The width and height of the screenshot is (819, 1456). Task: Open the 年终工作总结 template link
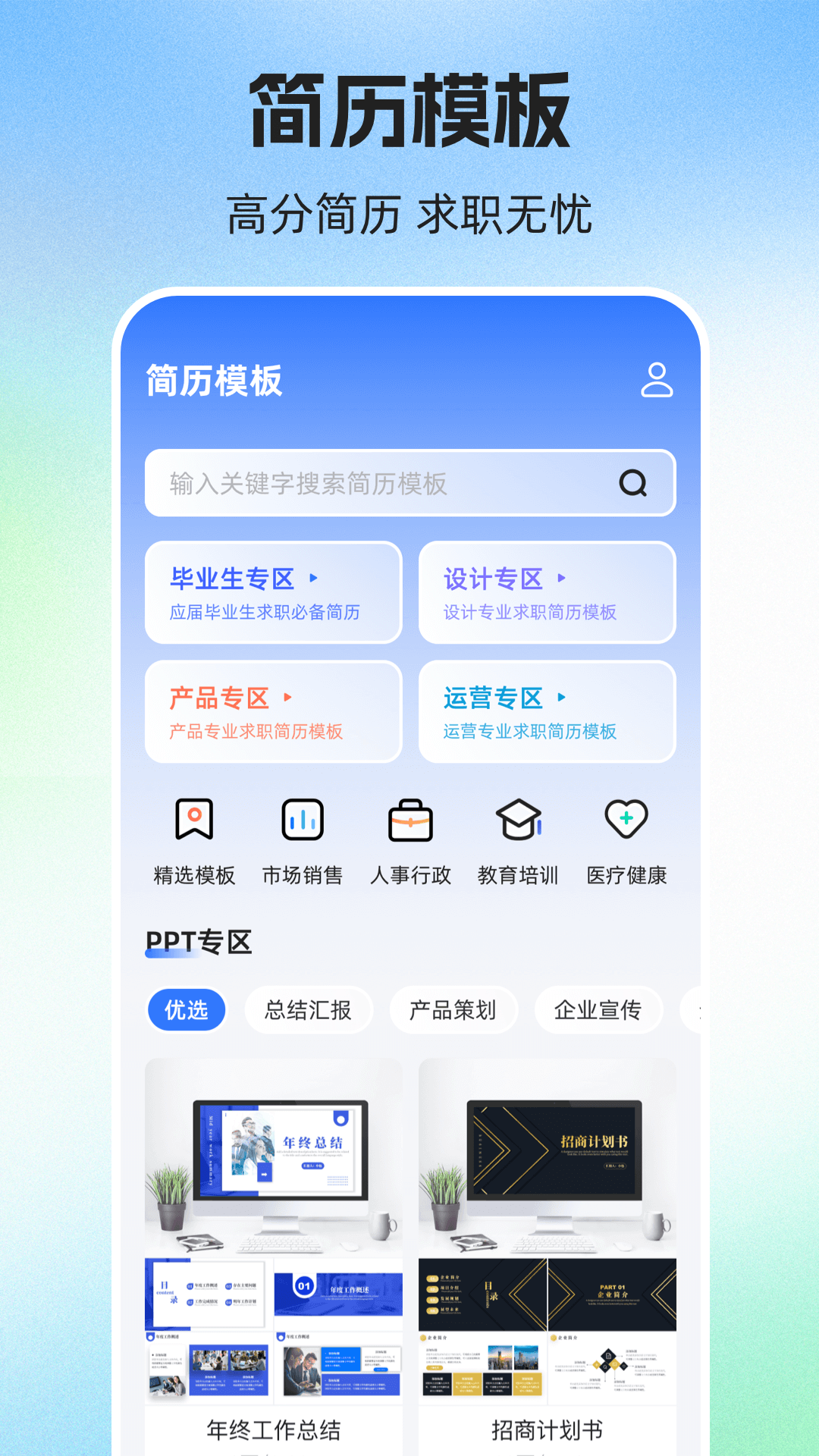tap(274, 1430)
